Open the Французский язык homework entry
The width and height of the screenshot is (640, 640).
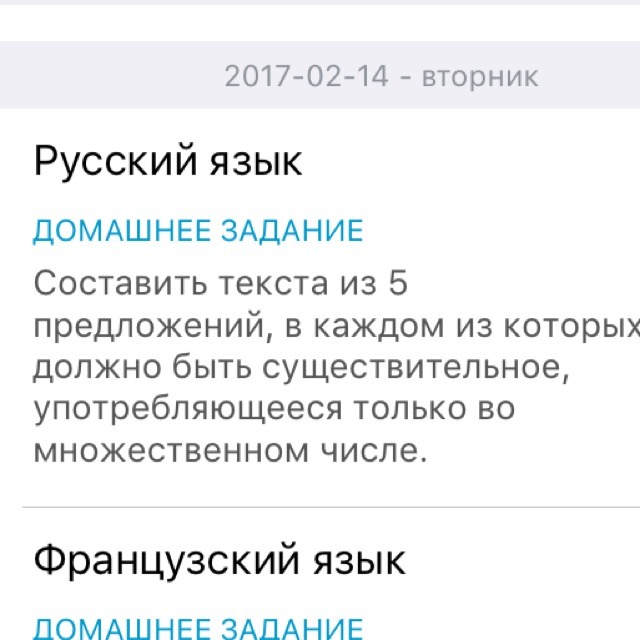pos(220,560)
